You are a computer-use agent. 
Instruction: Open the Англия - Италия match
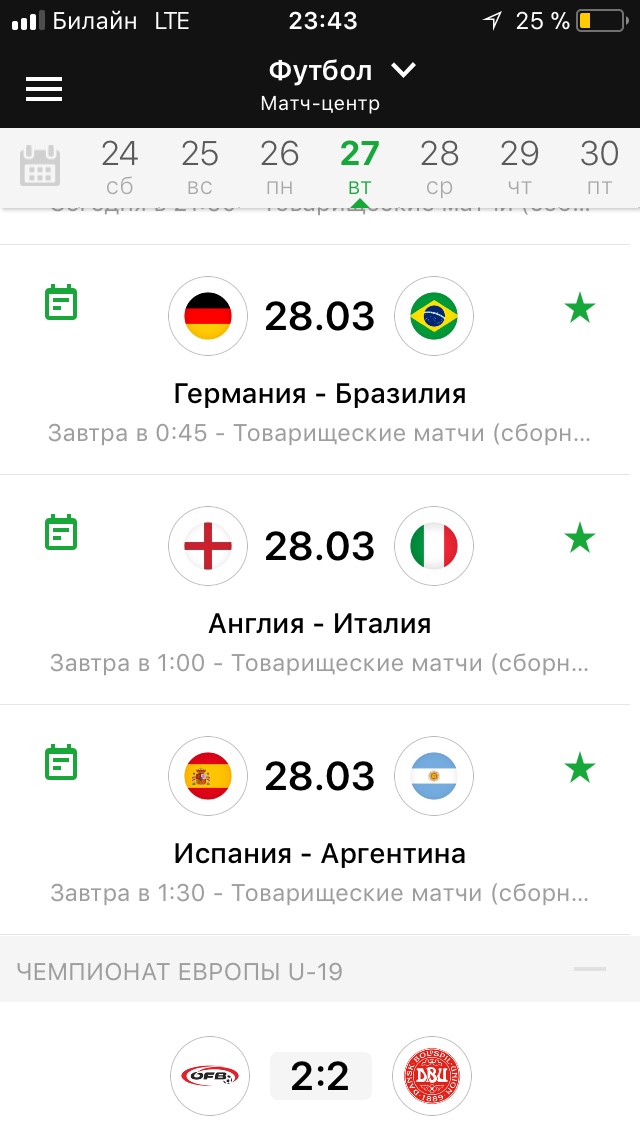tap(320, 590)
